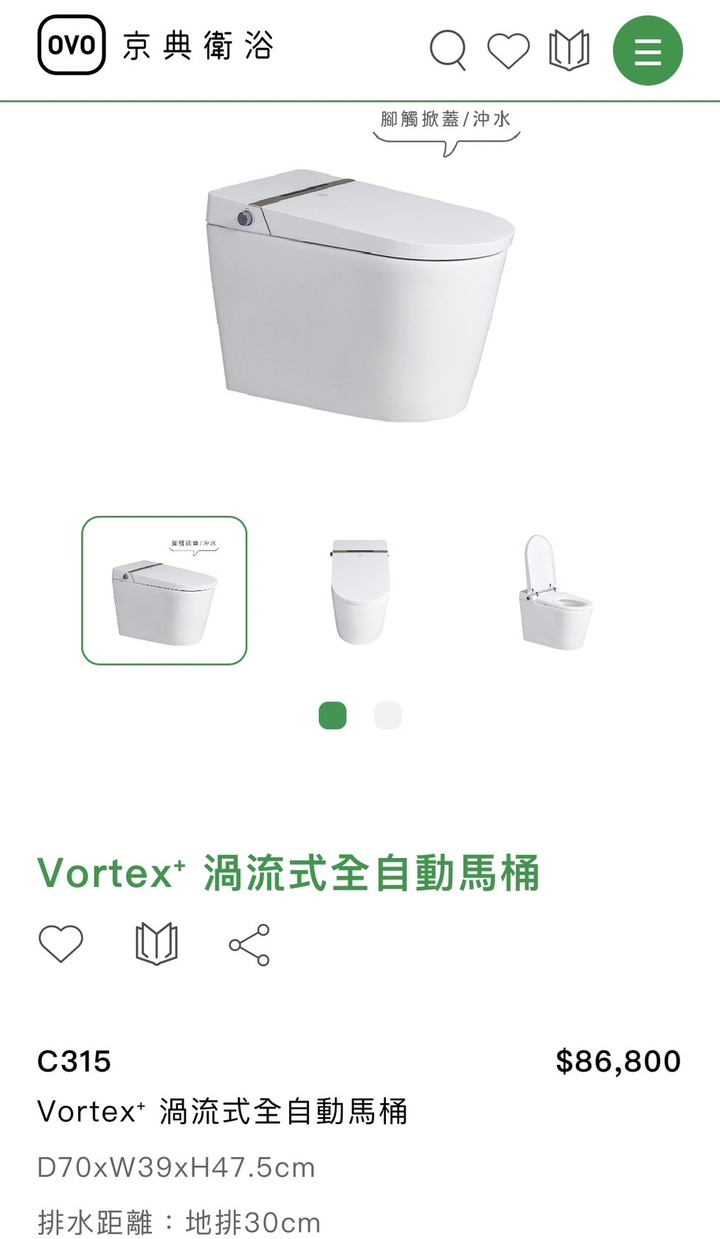Open the search magnifier in header
The image size is (720, 1239).
[448, 49]
